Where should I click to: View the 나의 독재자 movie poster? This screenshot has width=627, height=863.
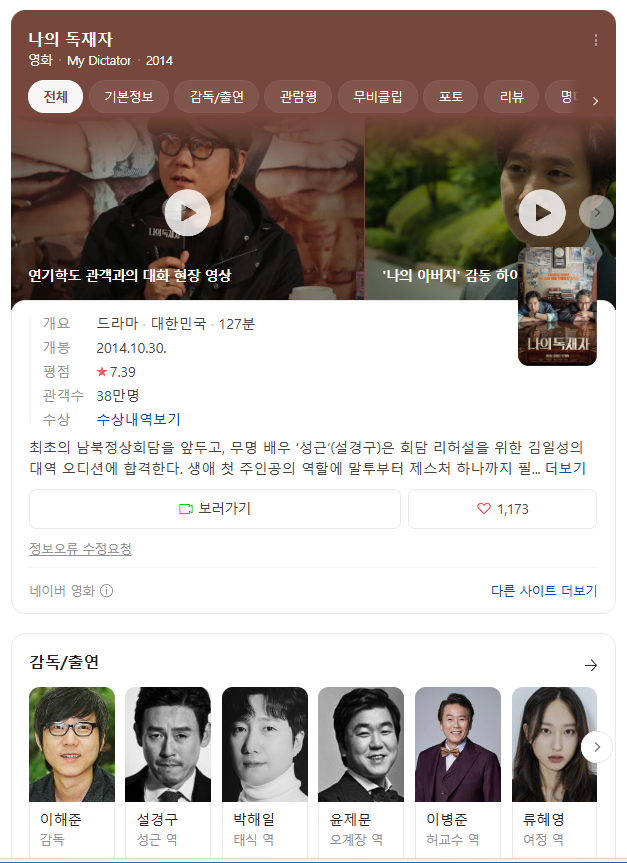(557, 309)
